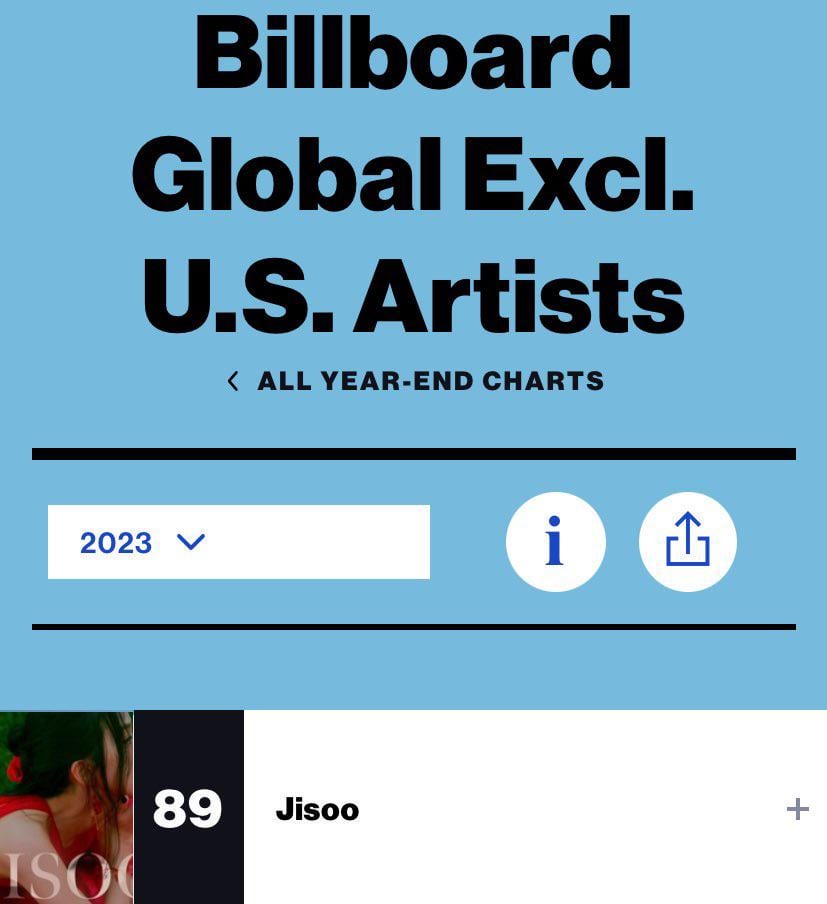Screen dimensions: 827x904
Task: Go to ALL YEAR-END CHARTS
Action: coord(430,380)
